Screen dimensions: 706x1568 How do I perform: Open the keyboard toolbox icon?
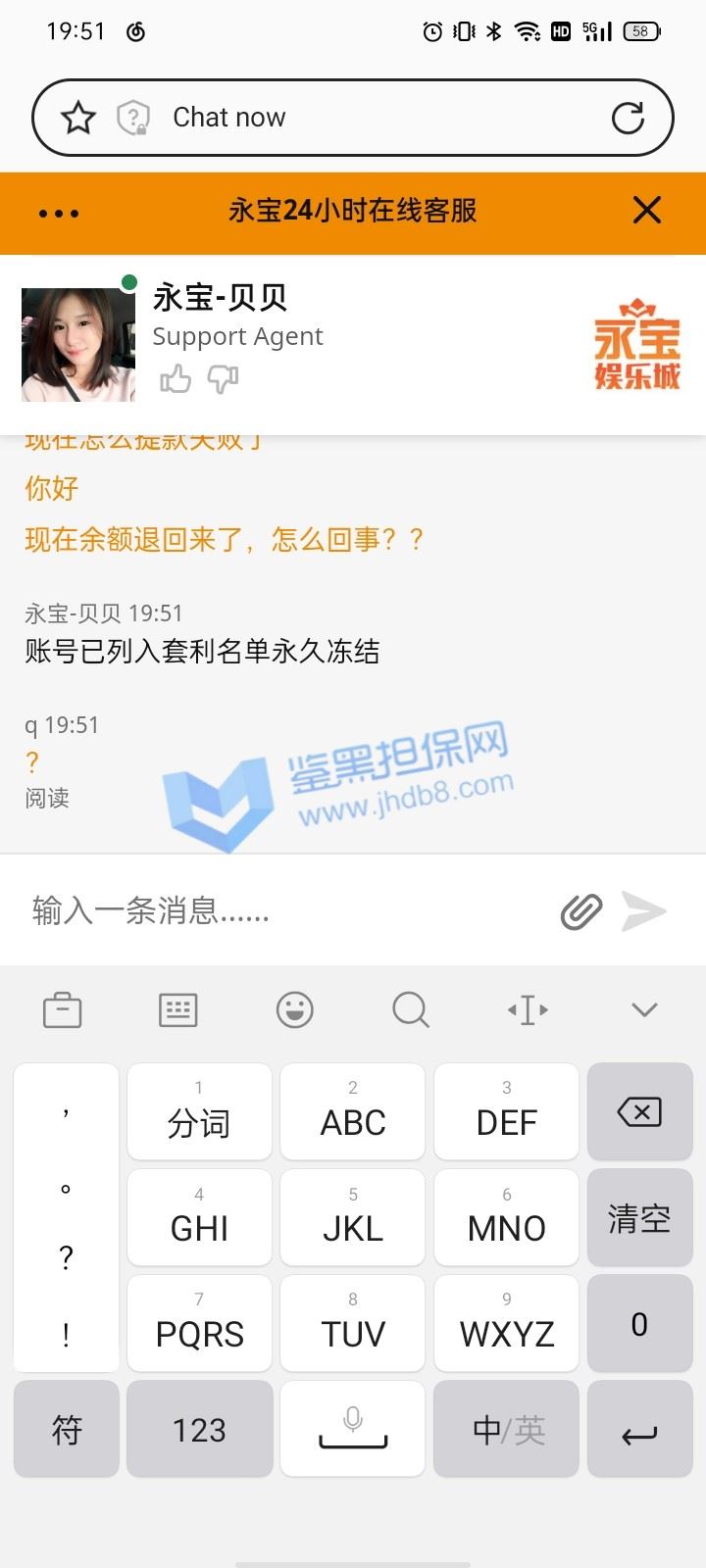pyautogui.click(x=62, y=1009)
